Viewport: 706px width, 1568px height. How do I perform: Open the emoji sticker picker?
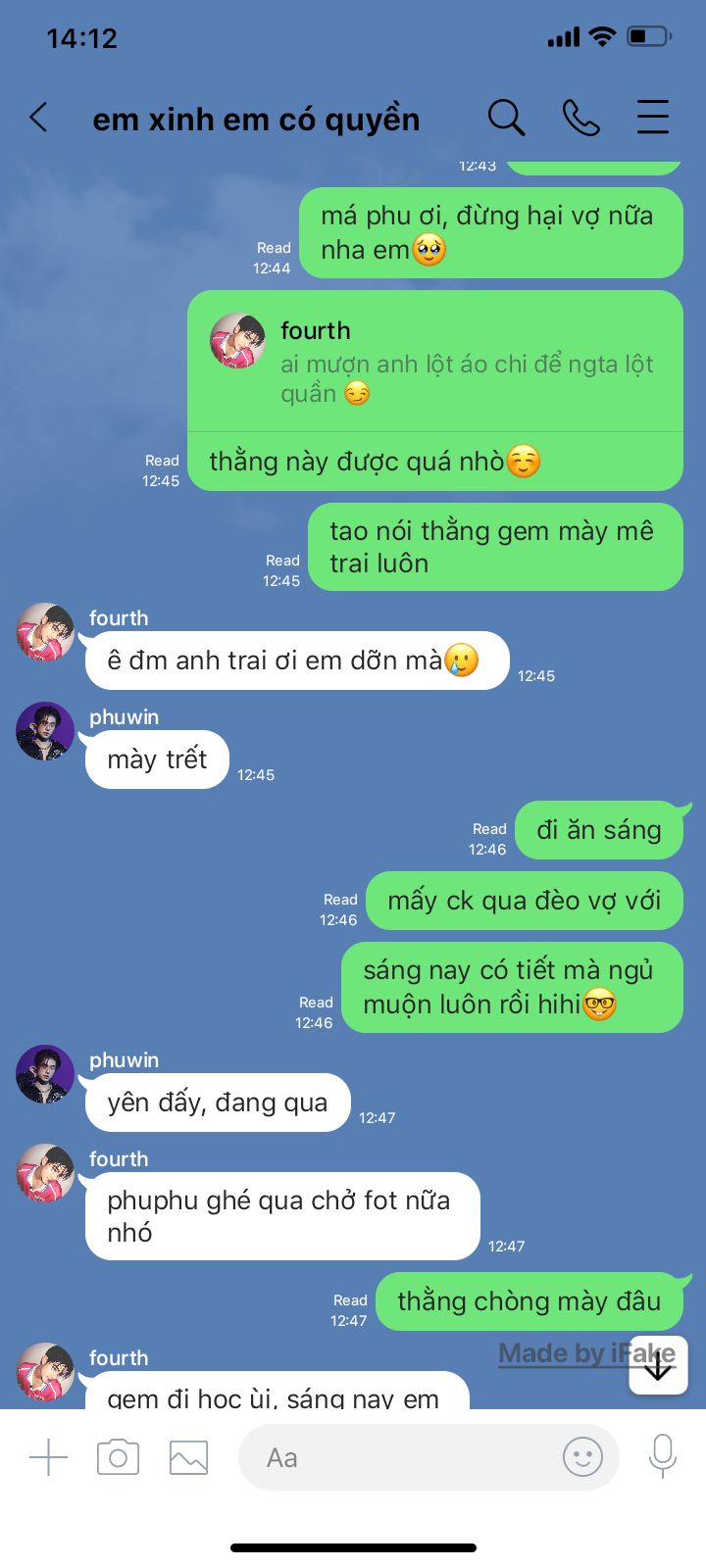pos(582,1457)
